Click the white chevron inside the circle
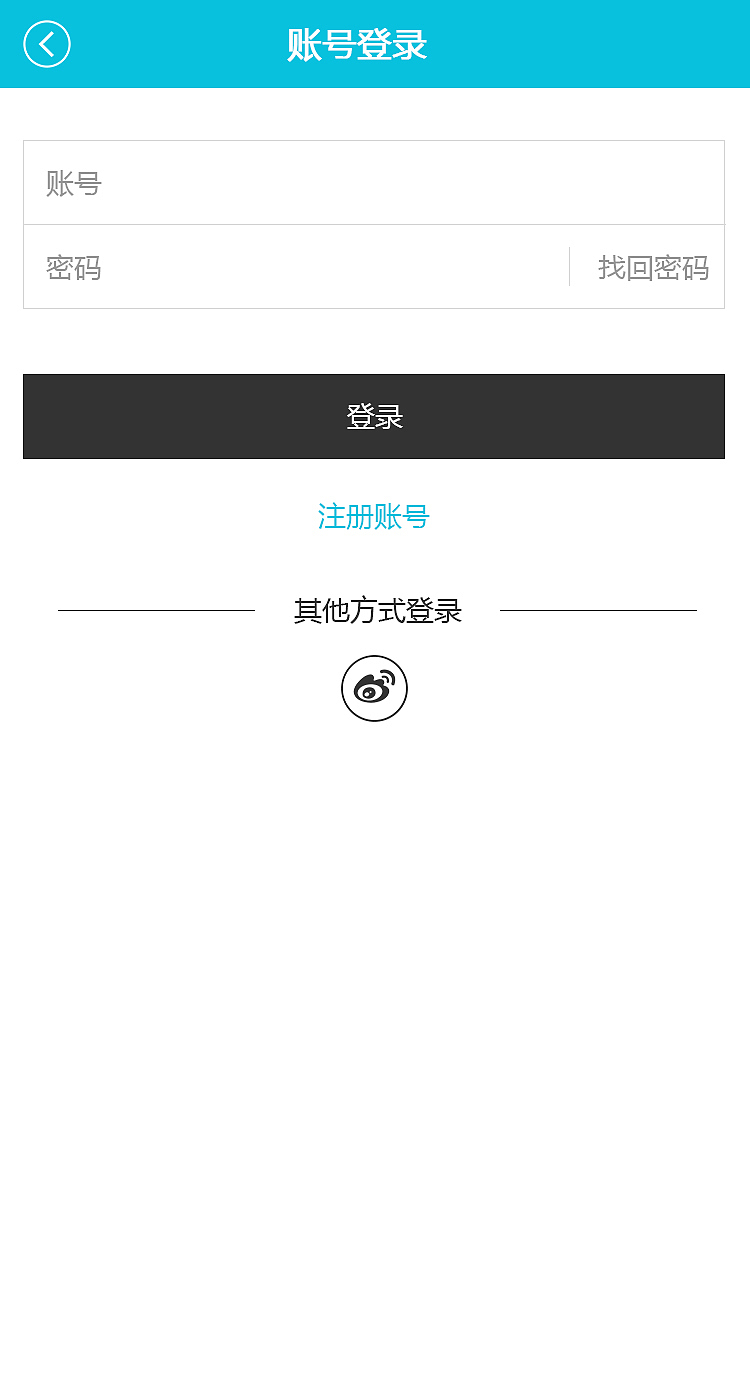Viewport: 750px width, 1391px height. pyautogui.click(x=46, y=44)
